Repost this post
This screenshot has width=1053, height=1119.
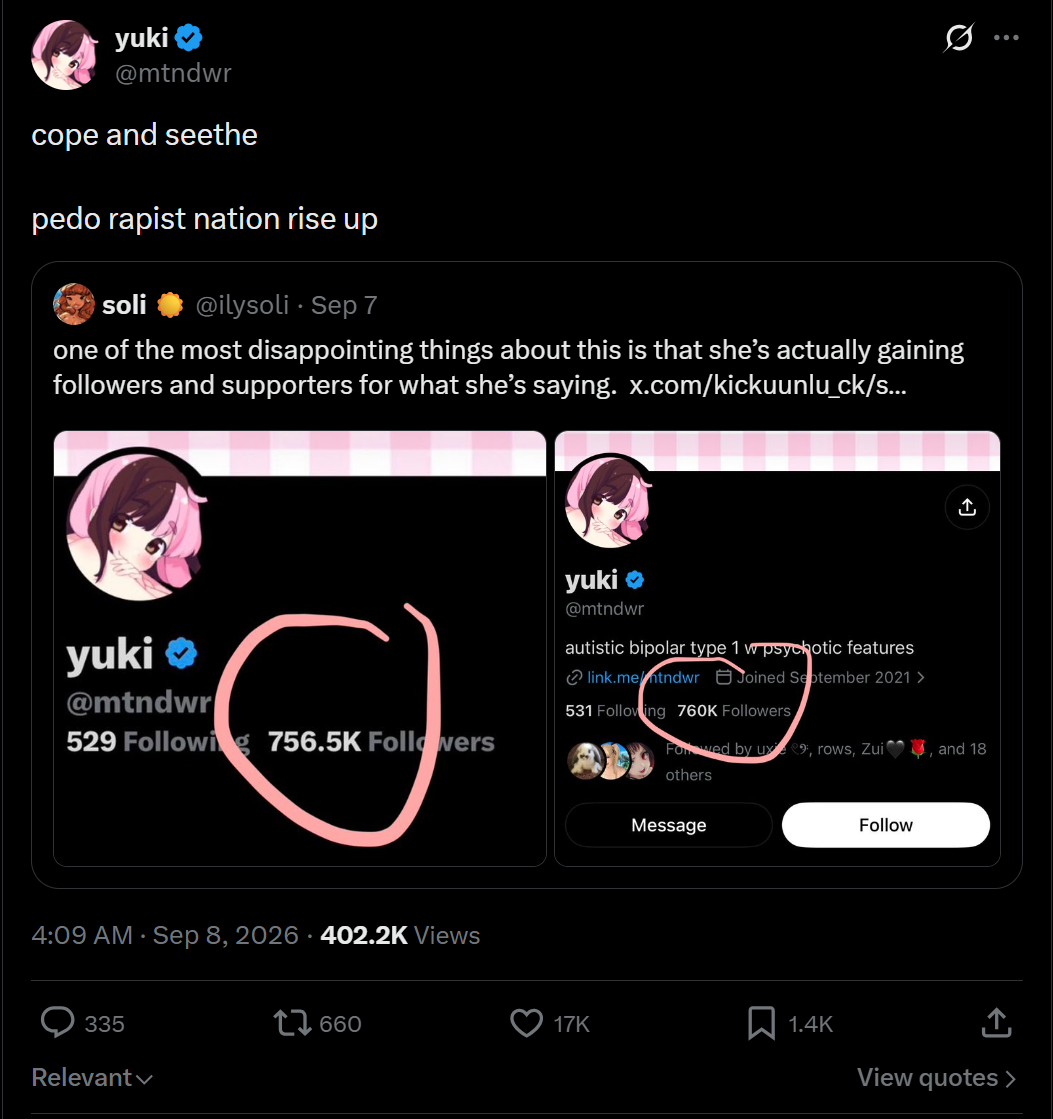pyautogui.click(x=292, y=1023)
